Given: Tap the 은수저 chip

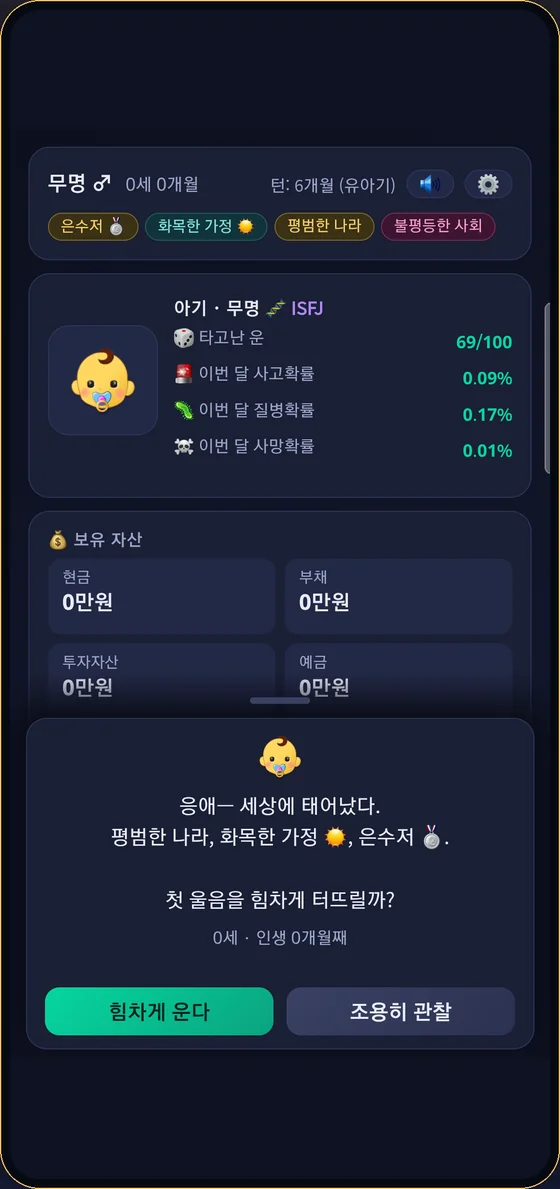Looking at the screenshot, I should click(x=93, y=226).
